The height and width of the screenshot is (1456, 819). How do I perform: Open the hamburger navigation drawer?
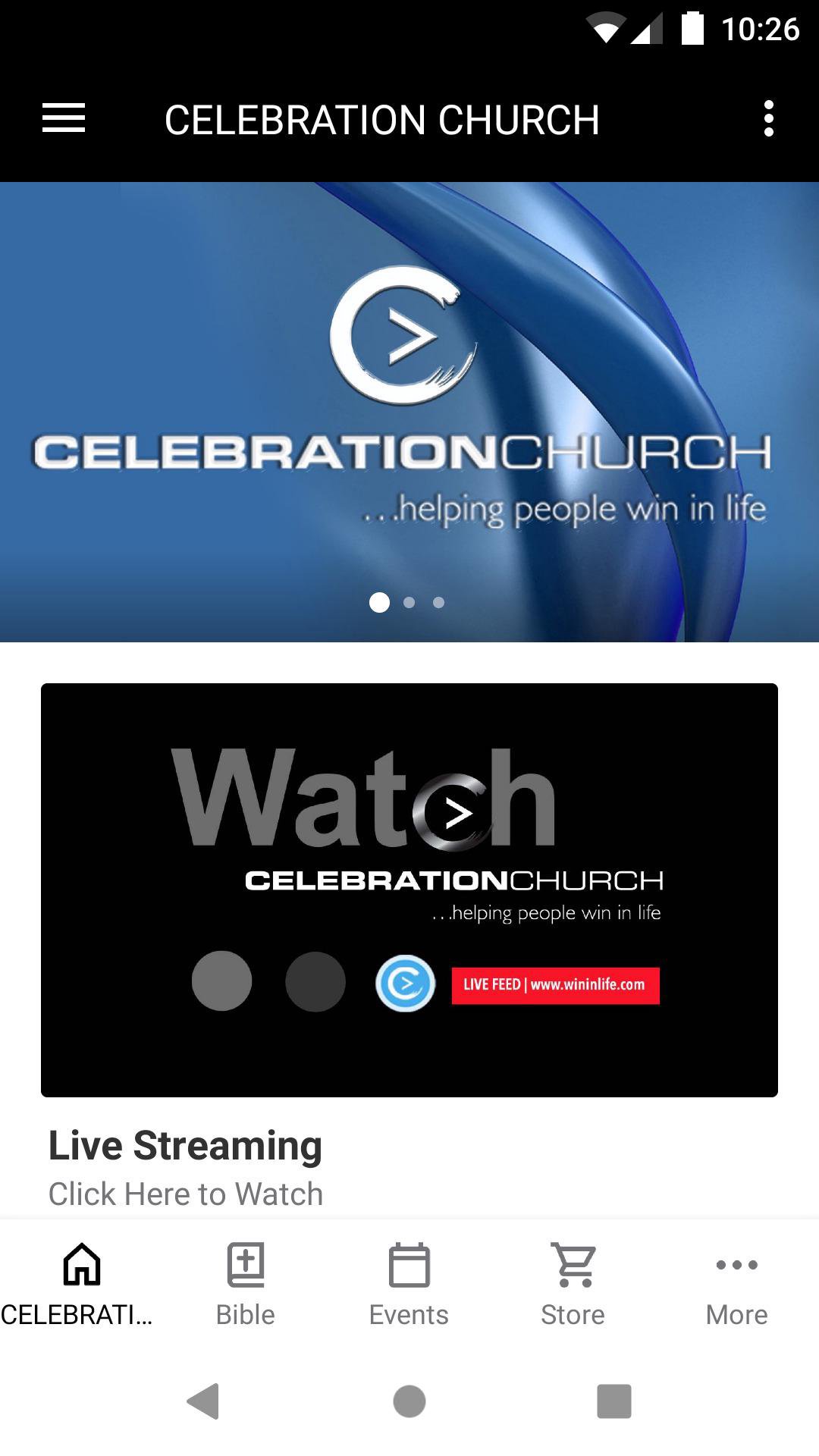(x=64, y=119)
